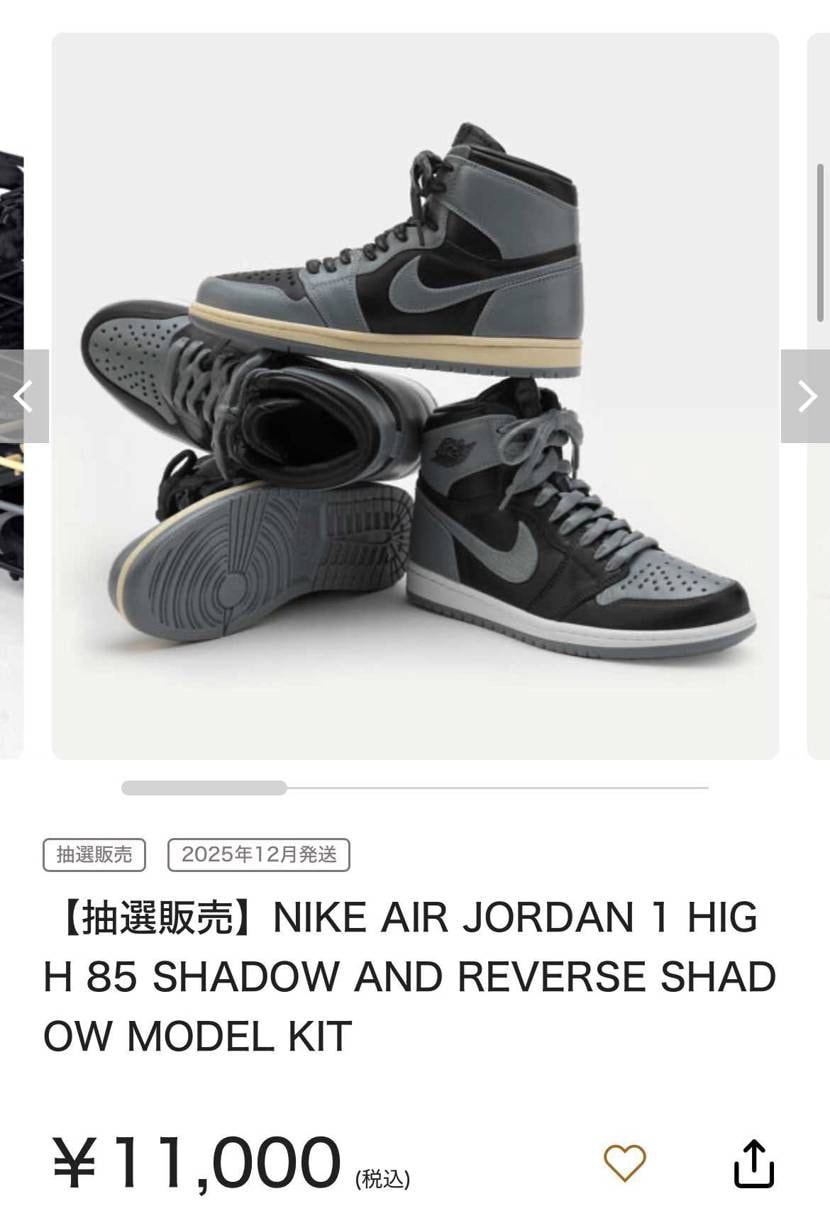Tap the 抽選販売 tag
This screenshot has height=1218, width=830.
pos(94,855)
